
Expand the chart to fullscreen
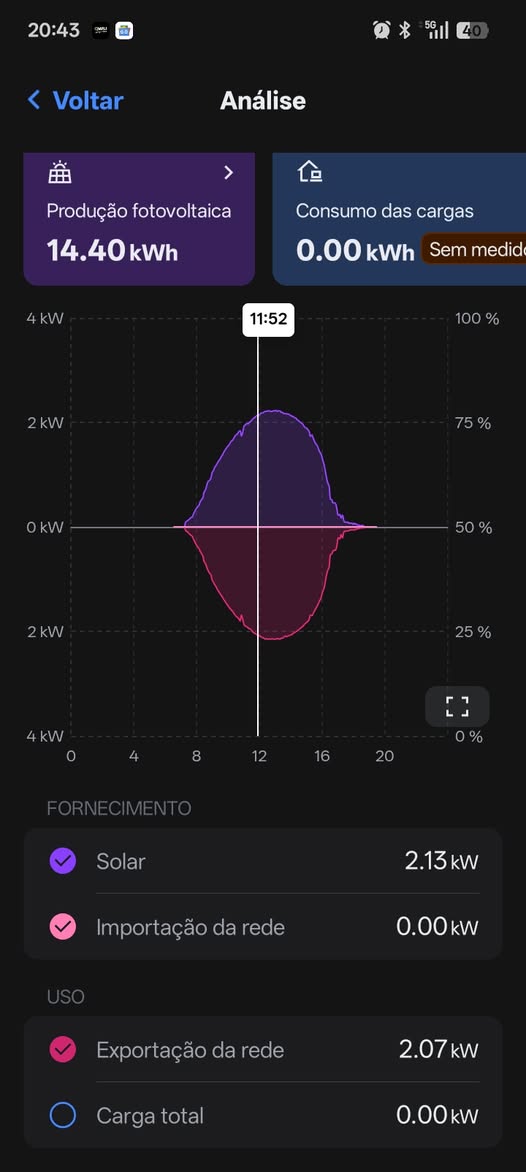click(x=457, y=706)
